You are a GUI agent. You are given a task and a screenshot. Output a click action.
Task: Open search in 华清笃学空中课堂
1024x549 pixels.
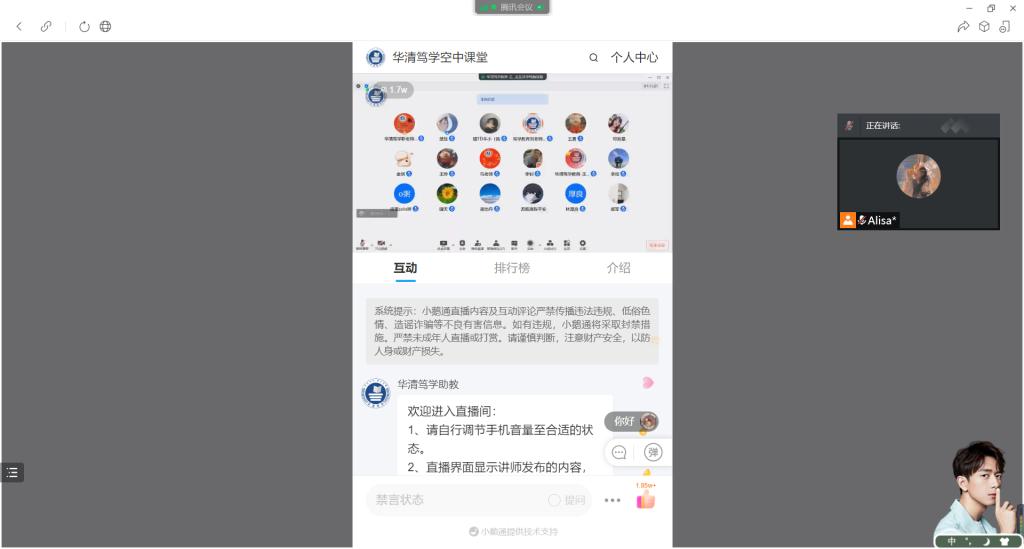pos(594,58)
